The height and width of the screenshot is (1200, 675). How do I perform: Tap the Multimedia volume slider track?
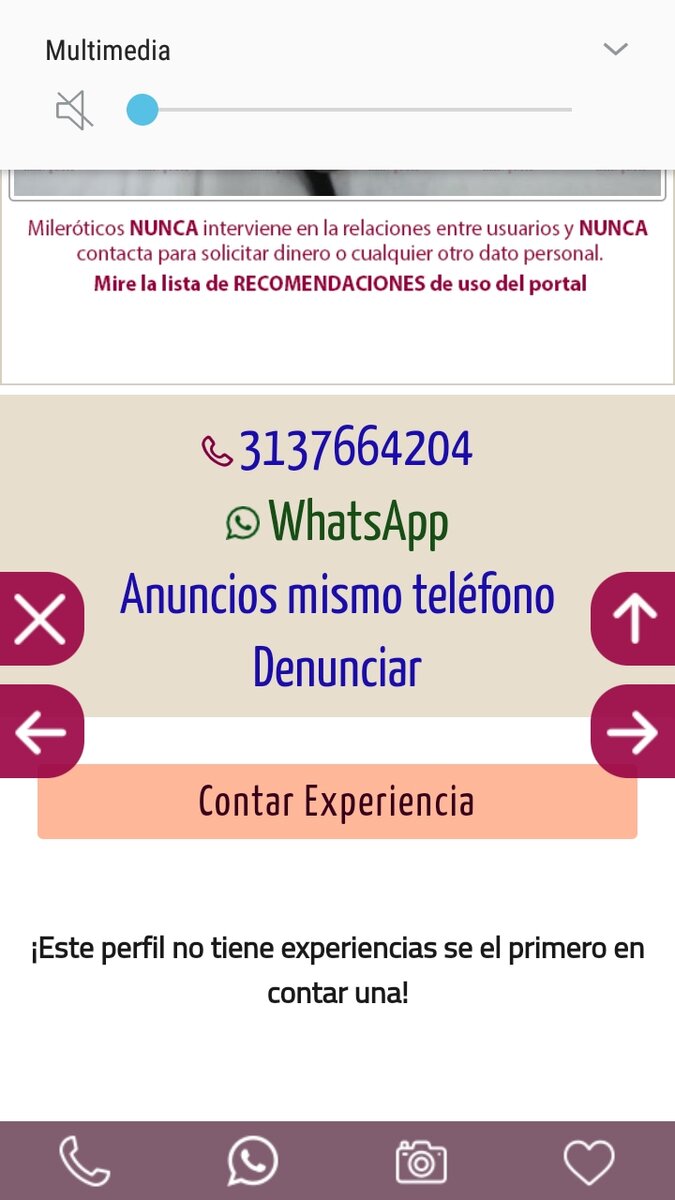coord(360,110)
